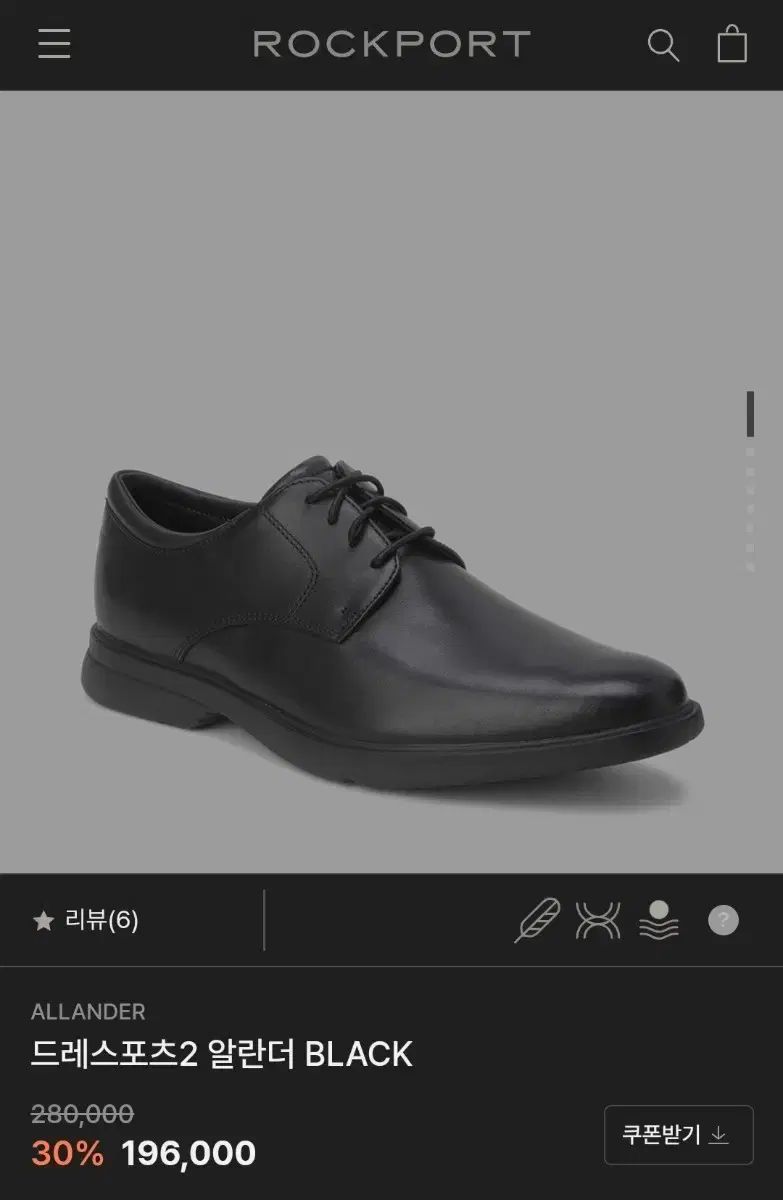Download coupon with 쿠폰받기 button
The width and height of the screenshot is (783, 1200).
[x=678, y=1135]
